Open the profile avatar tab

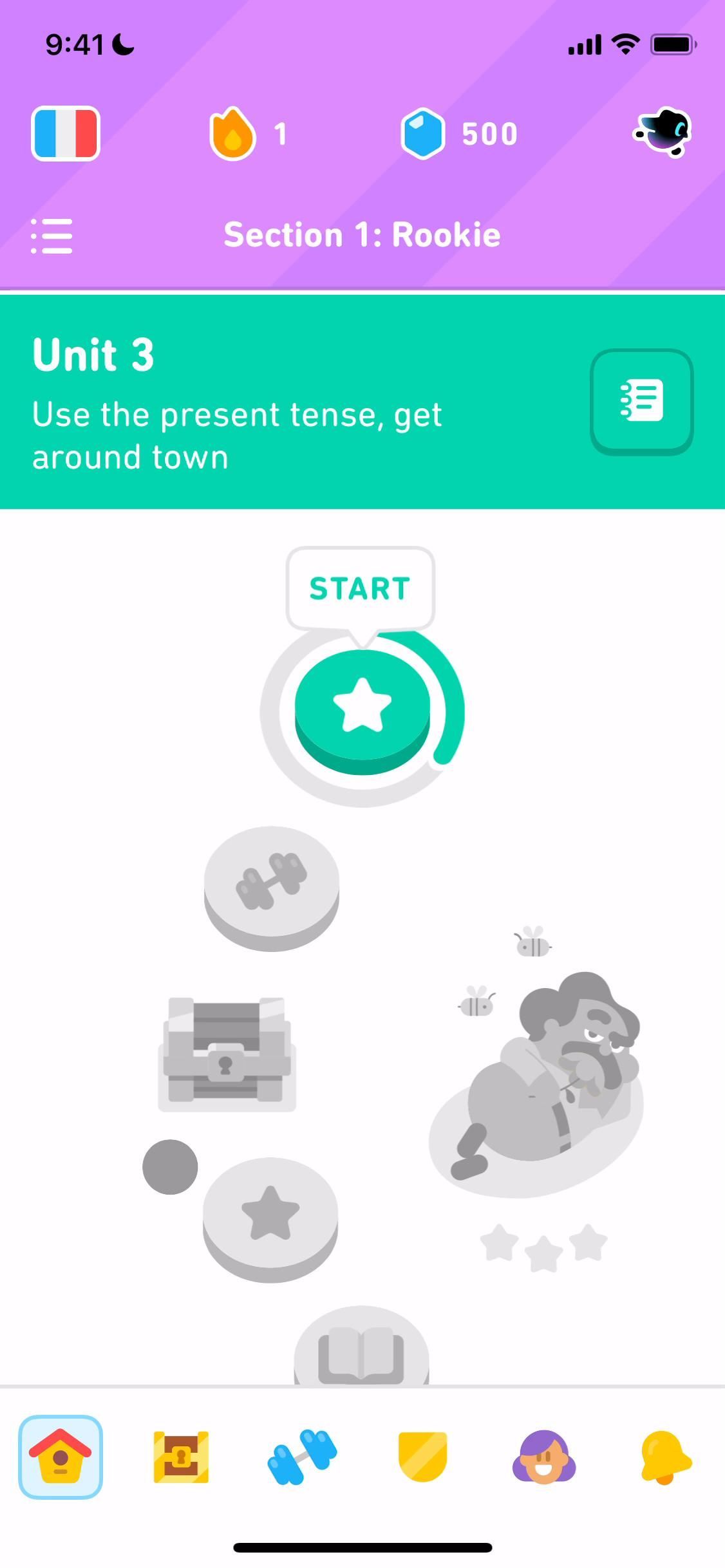[543, 1457]
